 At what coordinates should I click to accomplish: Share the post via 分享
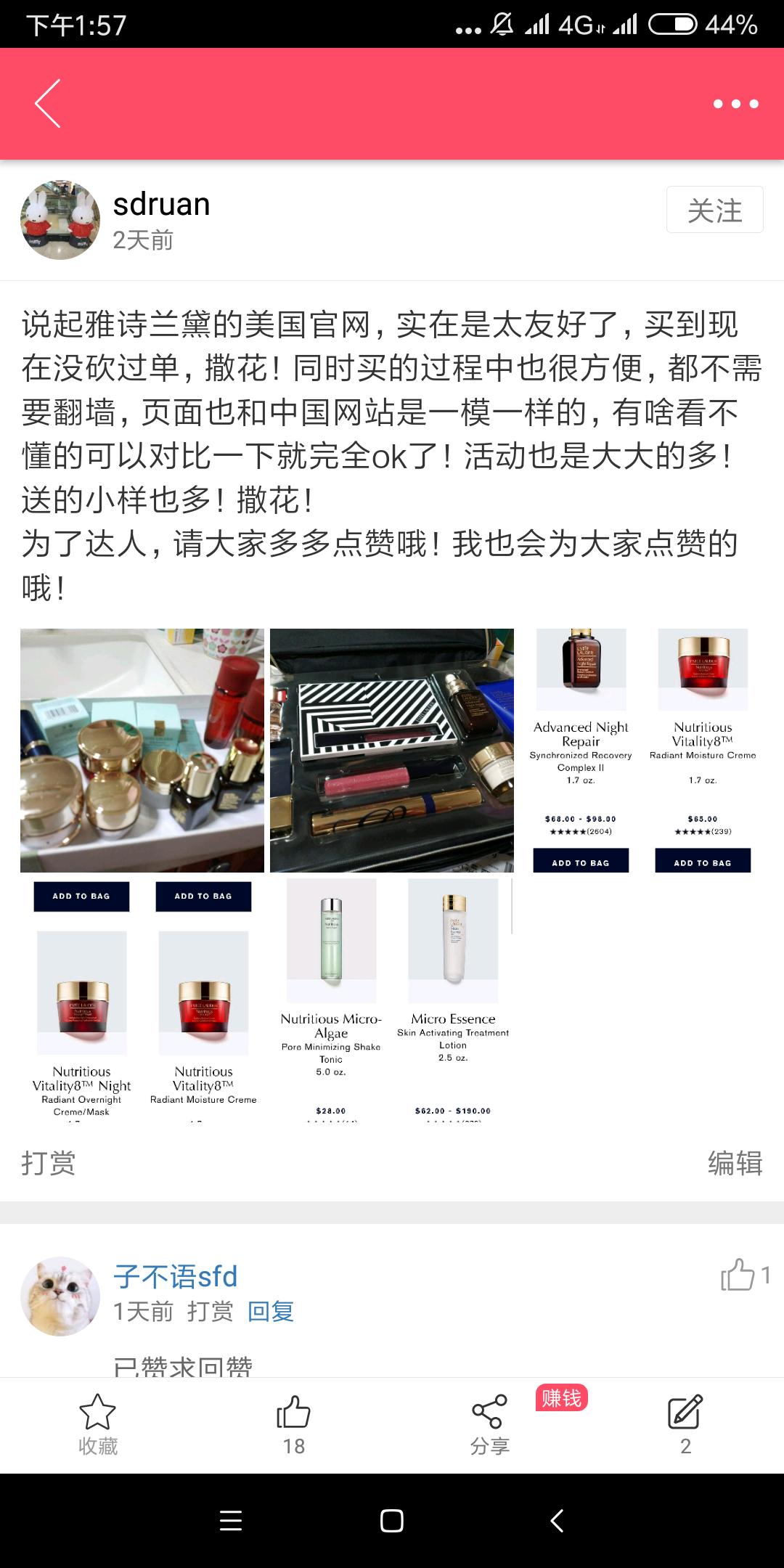tap(490, 1425)
